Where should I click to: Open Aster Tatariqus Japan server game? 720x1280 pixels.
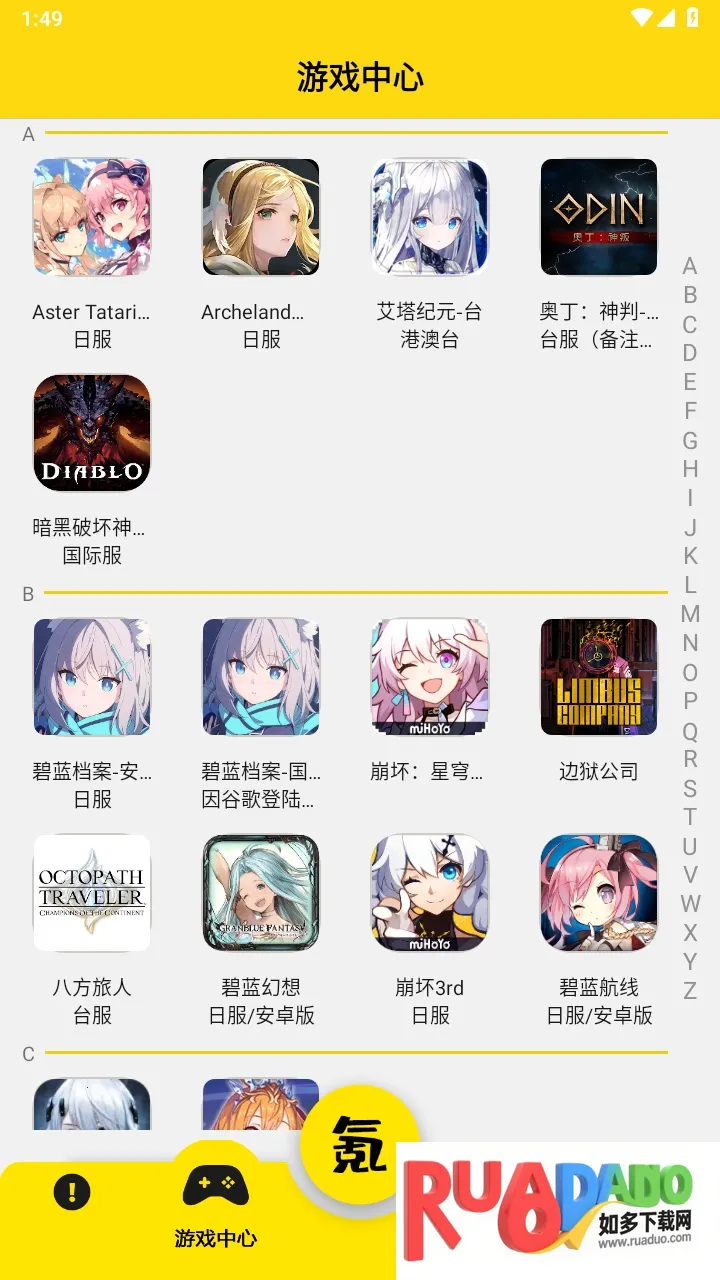(92, 217)
